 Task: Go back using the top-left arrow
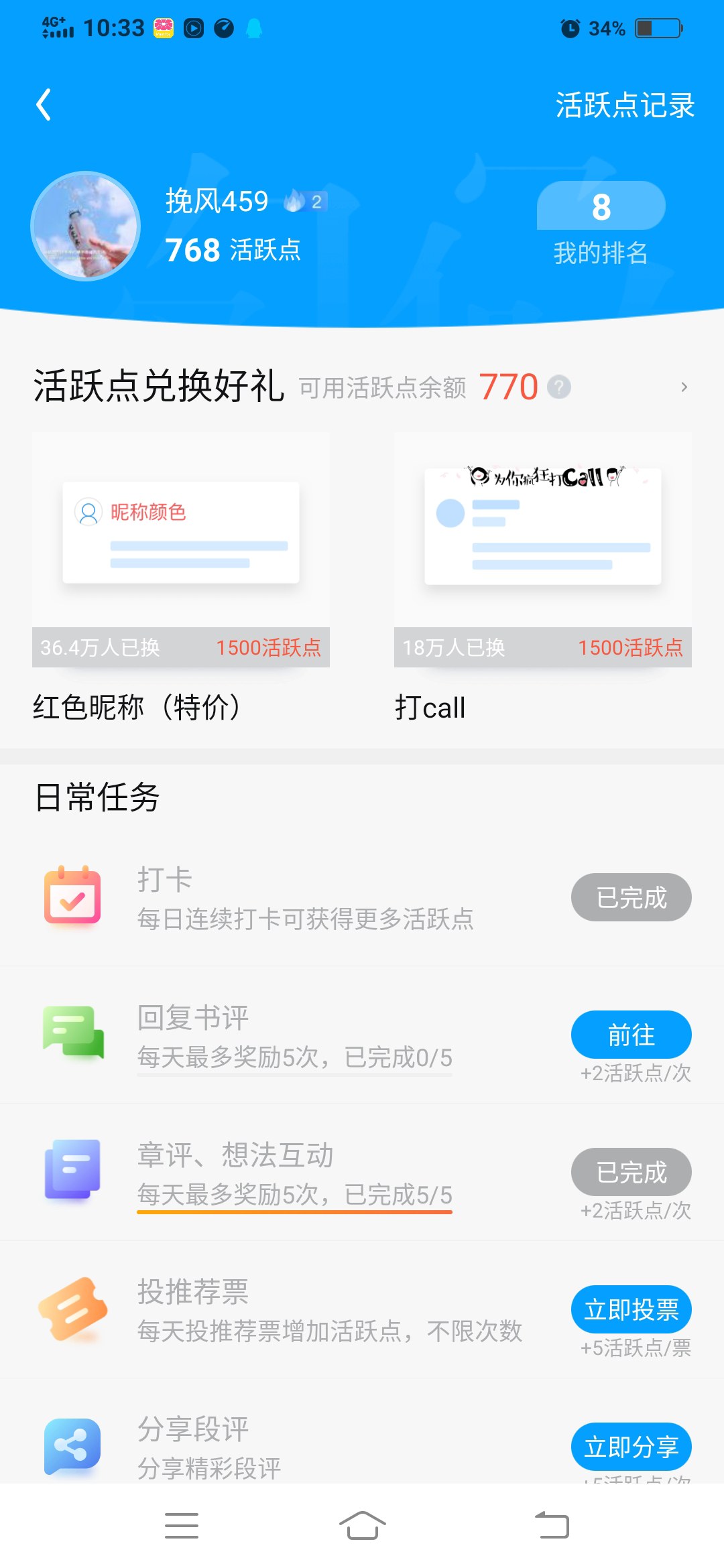point(44,105)
